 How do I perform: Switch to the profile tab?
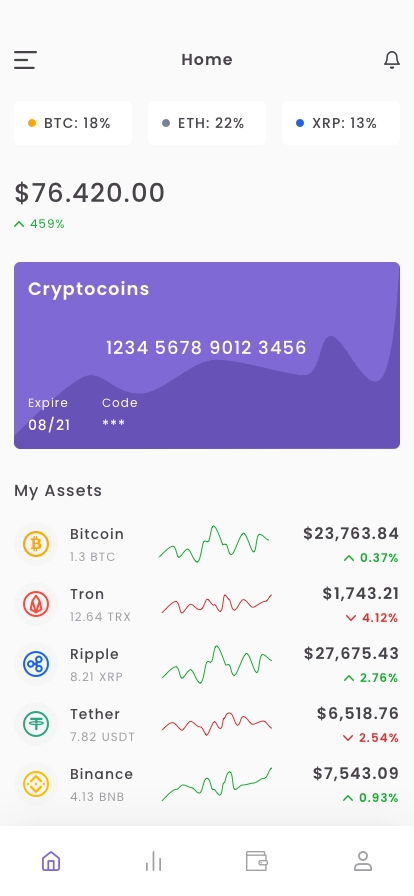[363, 861]
